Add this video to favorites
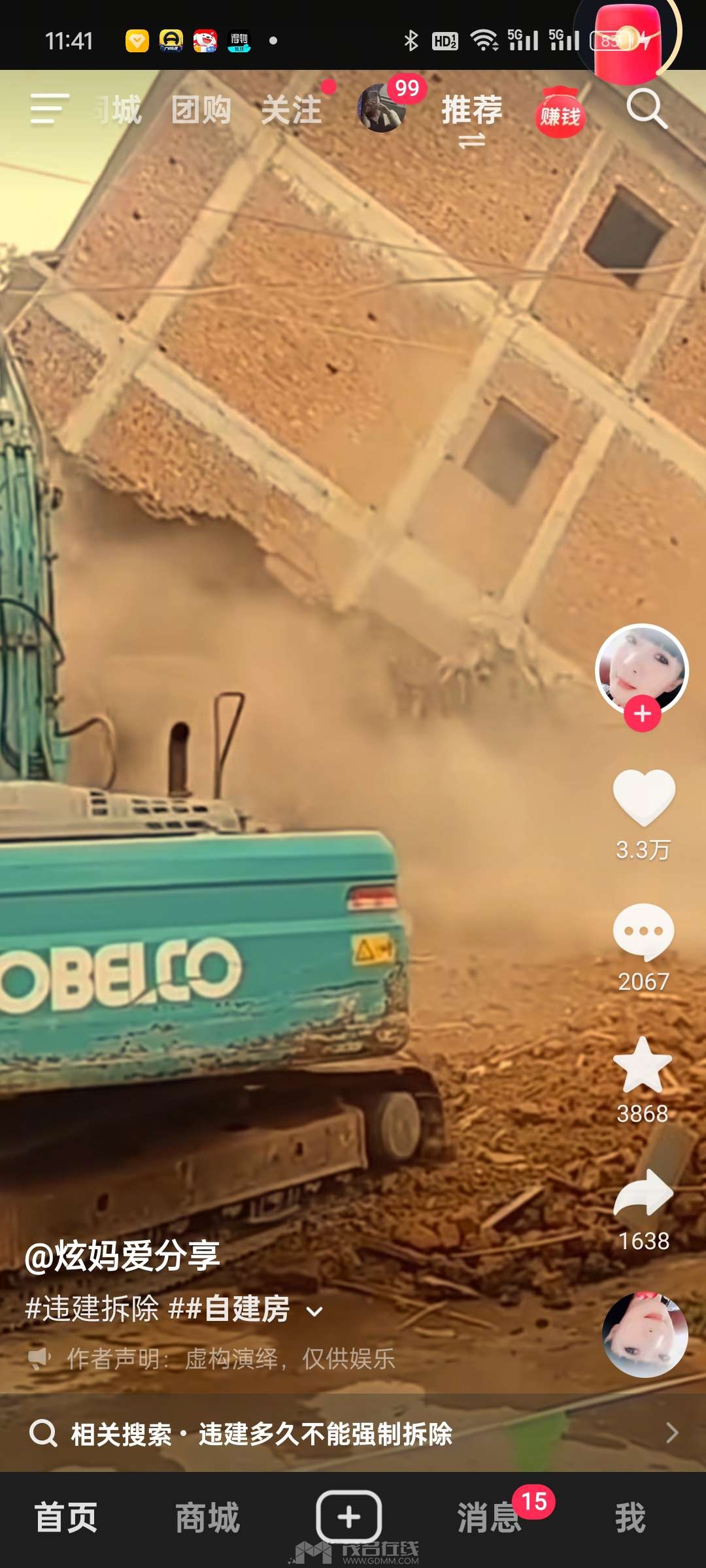Viewport: 706px width, 1568px height. (x=643, y=1066)
